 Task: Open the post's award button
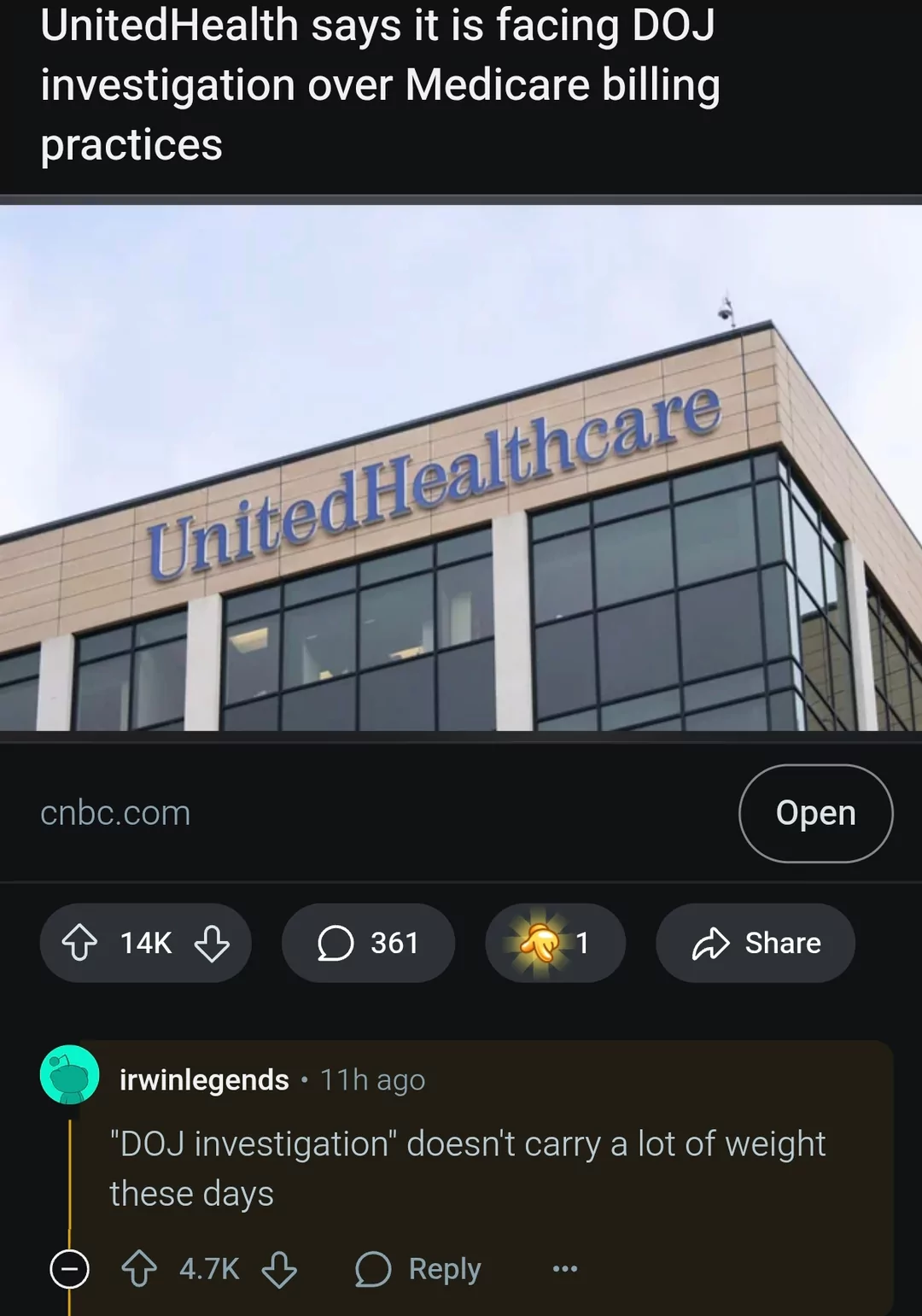[x=555, y=943]
